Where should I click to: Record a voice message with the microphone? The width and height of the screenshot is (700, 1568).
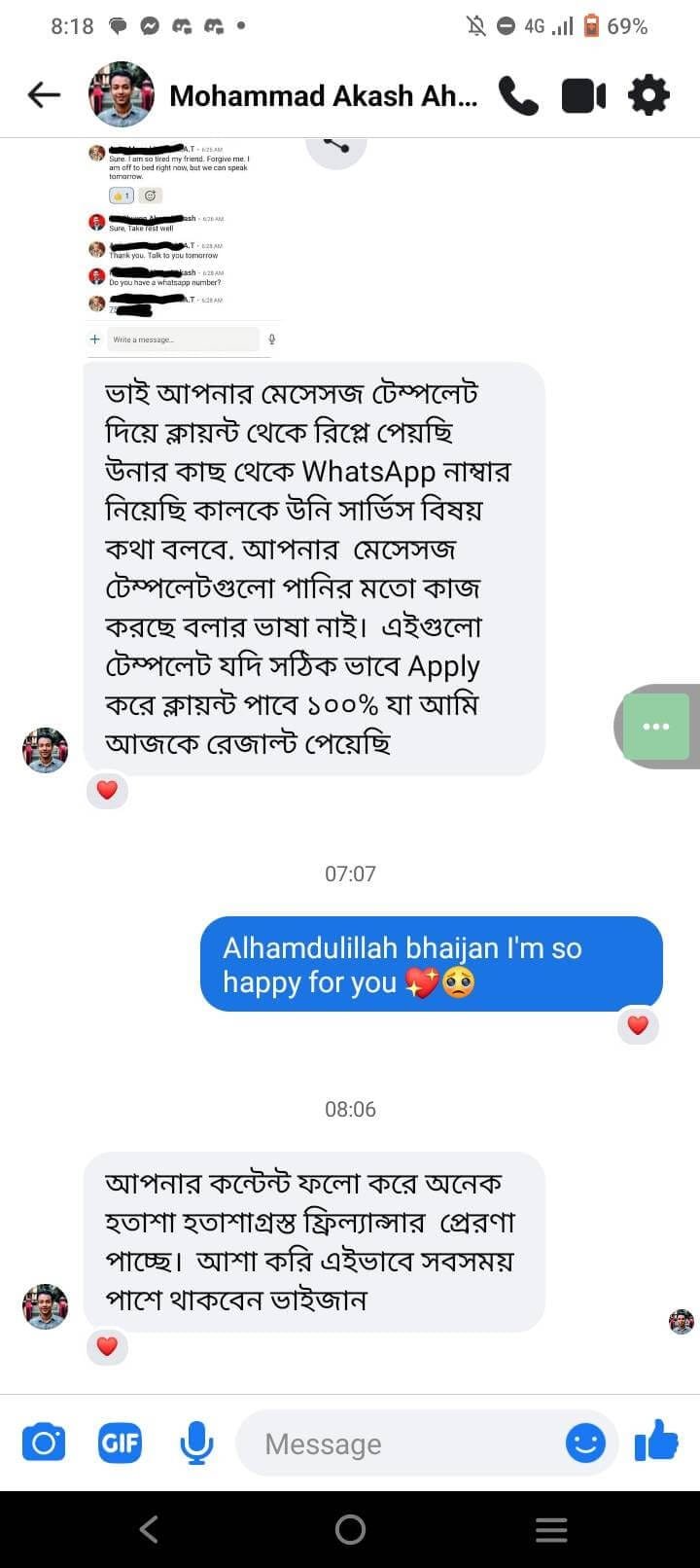coord(195,1442)
